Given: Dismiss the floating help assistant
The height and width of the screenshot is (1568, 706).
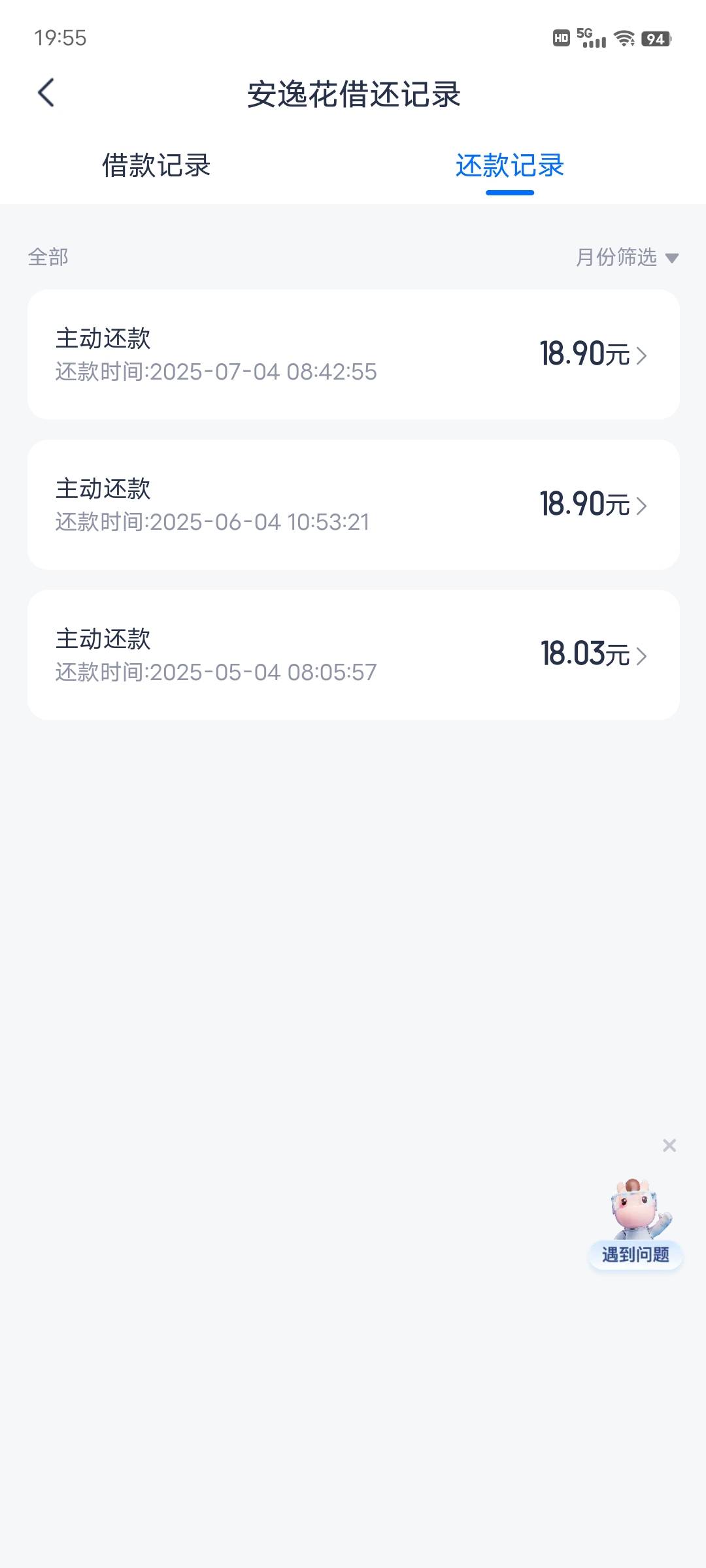Looking at the screenshot, I should (x=669, y=1145).
